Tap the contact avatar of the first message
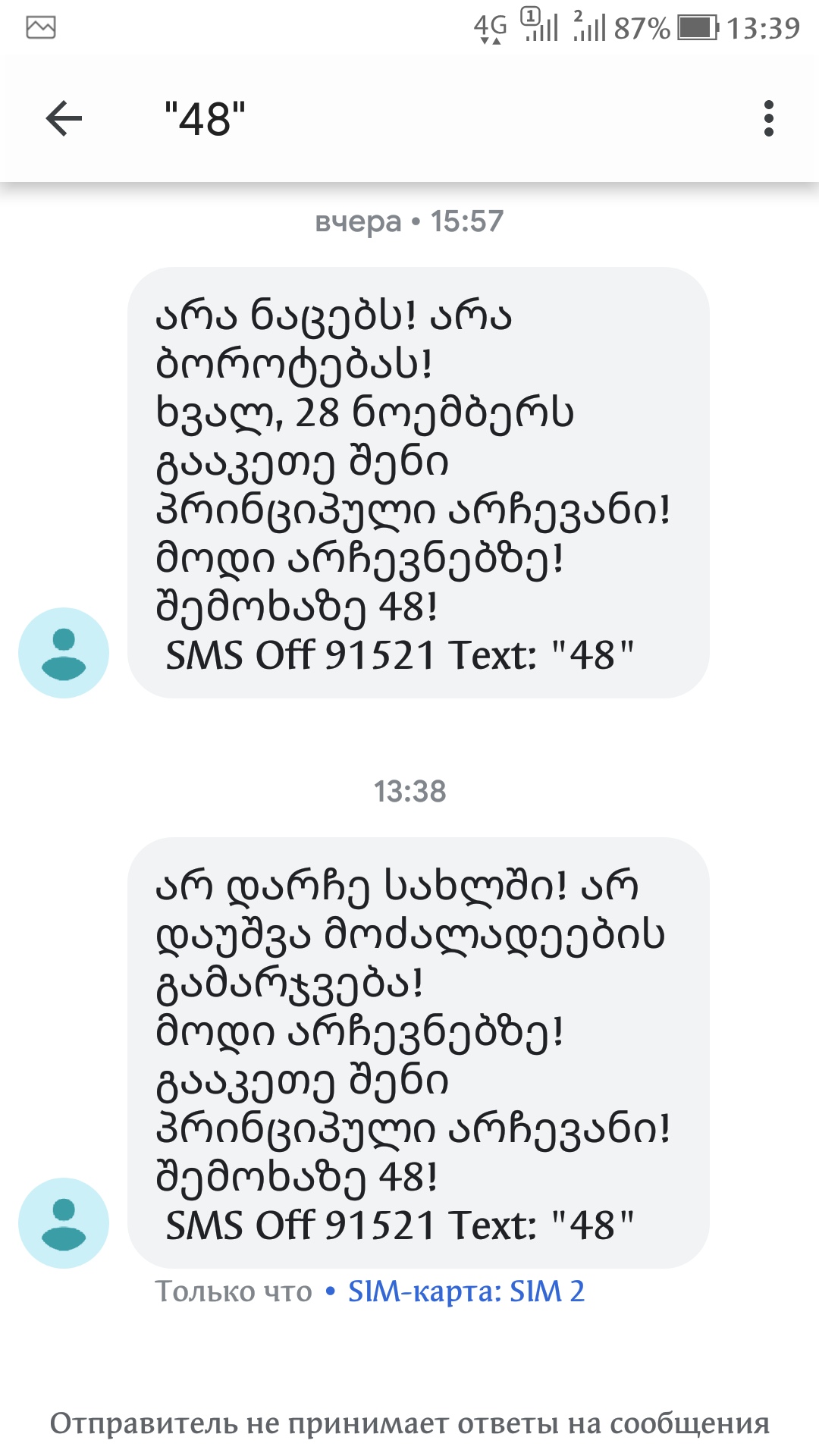 64,652
